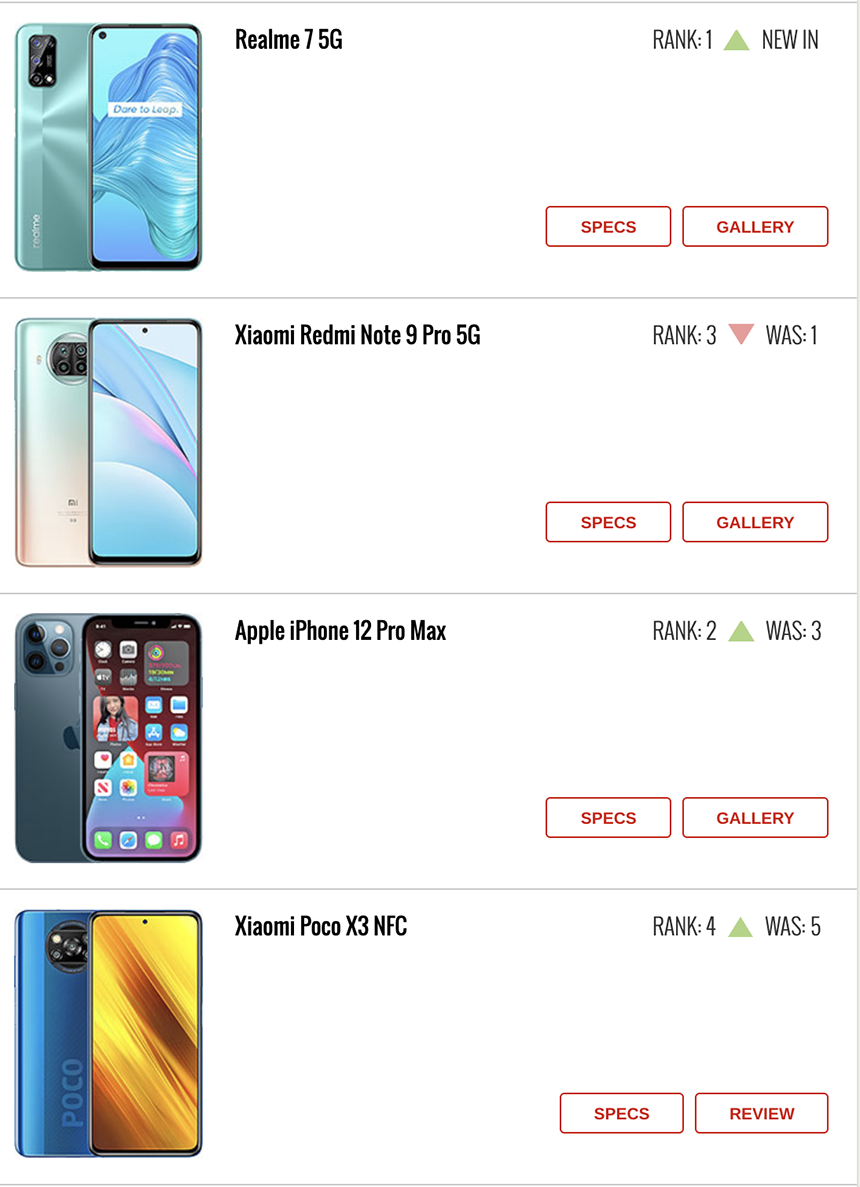Image resolution: width=860 pixels, height=1187 pixels.
Task: Tap the Realme 7 5G title
Action: tap(288, 40)
